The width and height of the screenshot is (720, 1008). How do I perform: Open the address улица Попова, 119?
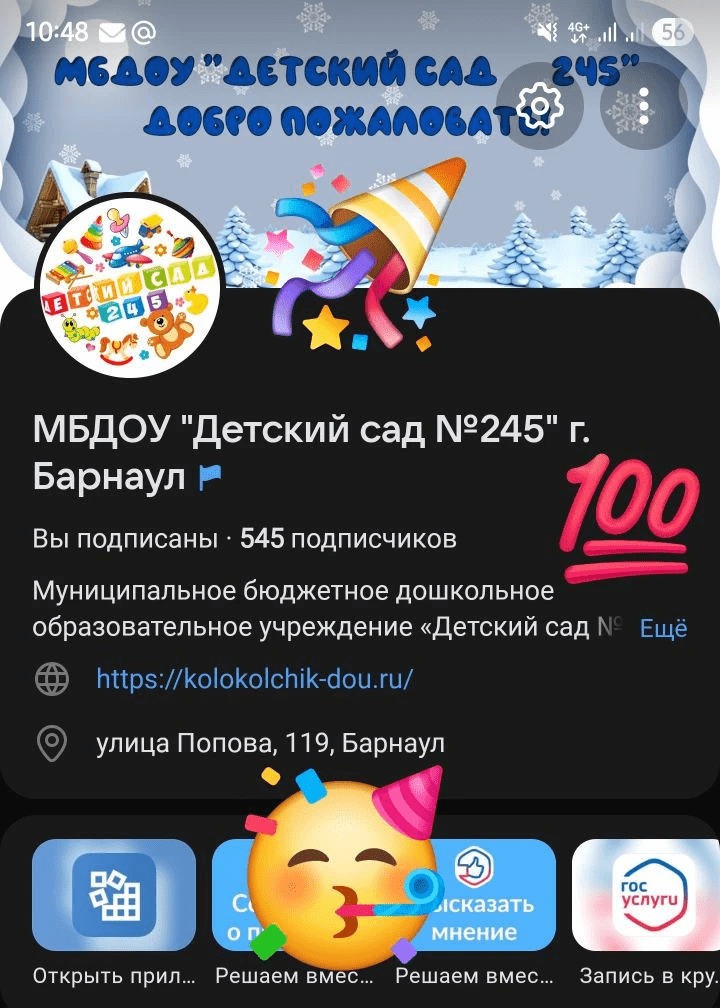270,744
